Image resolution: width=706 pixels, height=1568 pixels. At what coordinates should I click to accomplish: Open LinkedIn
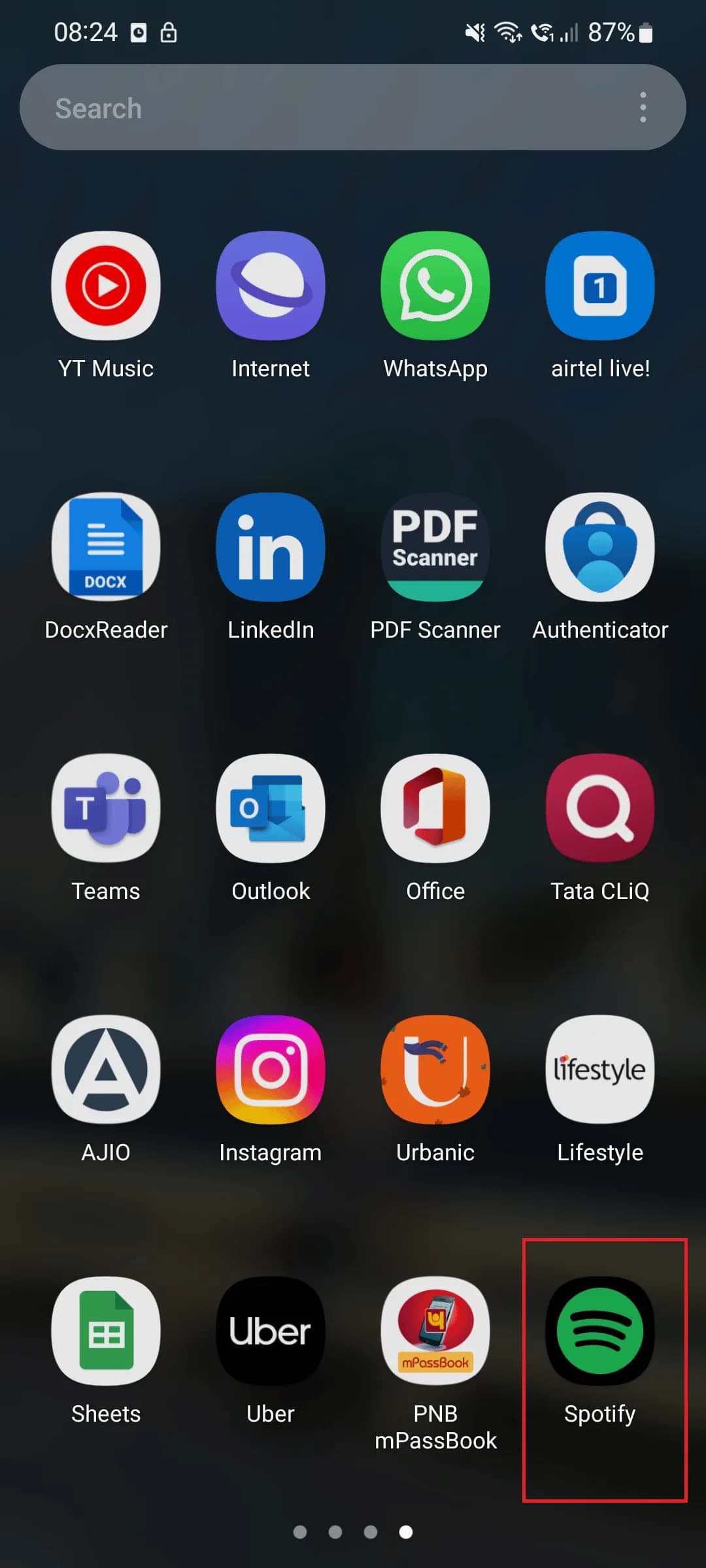pyautogui.click(x=271, y=547)
